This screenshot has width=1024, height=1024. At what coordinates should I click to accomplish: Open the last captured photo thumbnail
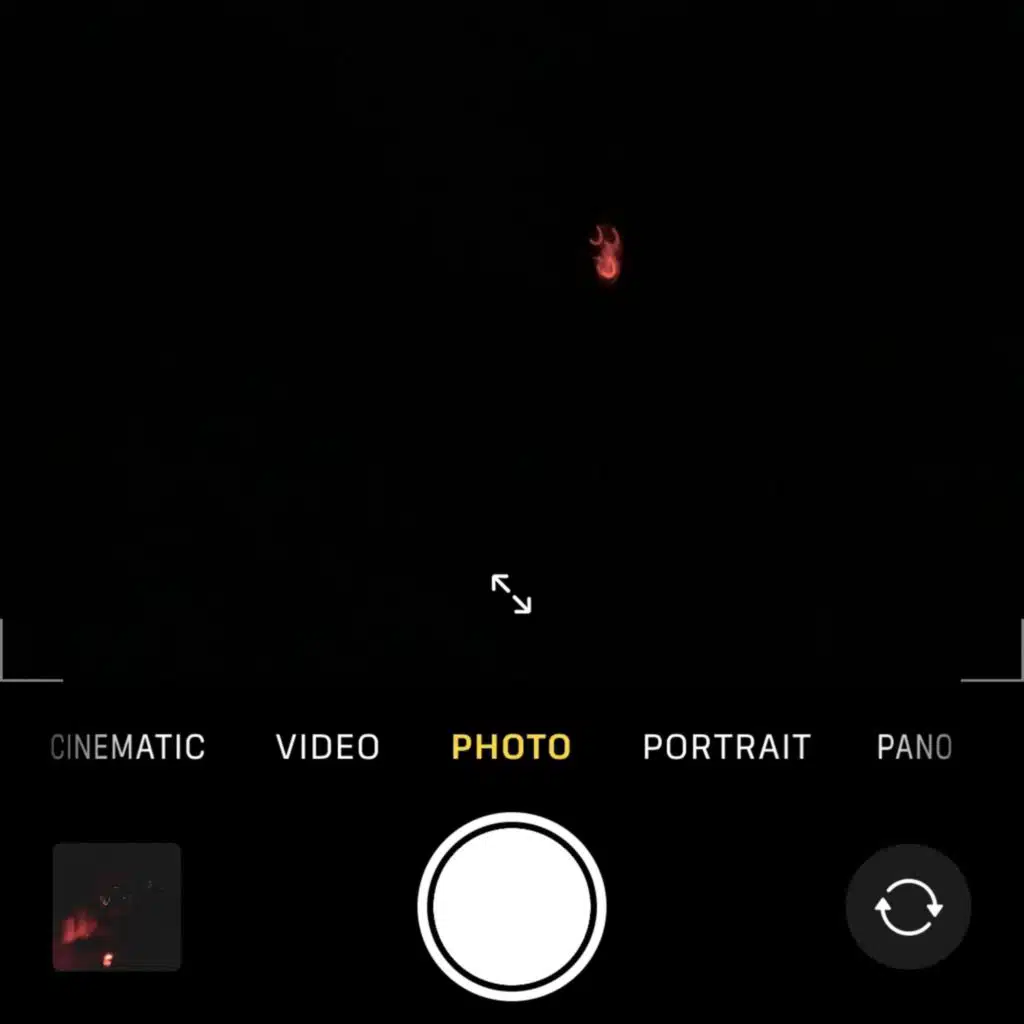[117, 907]
